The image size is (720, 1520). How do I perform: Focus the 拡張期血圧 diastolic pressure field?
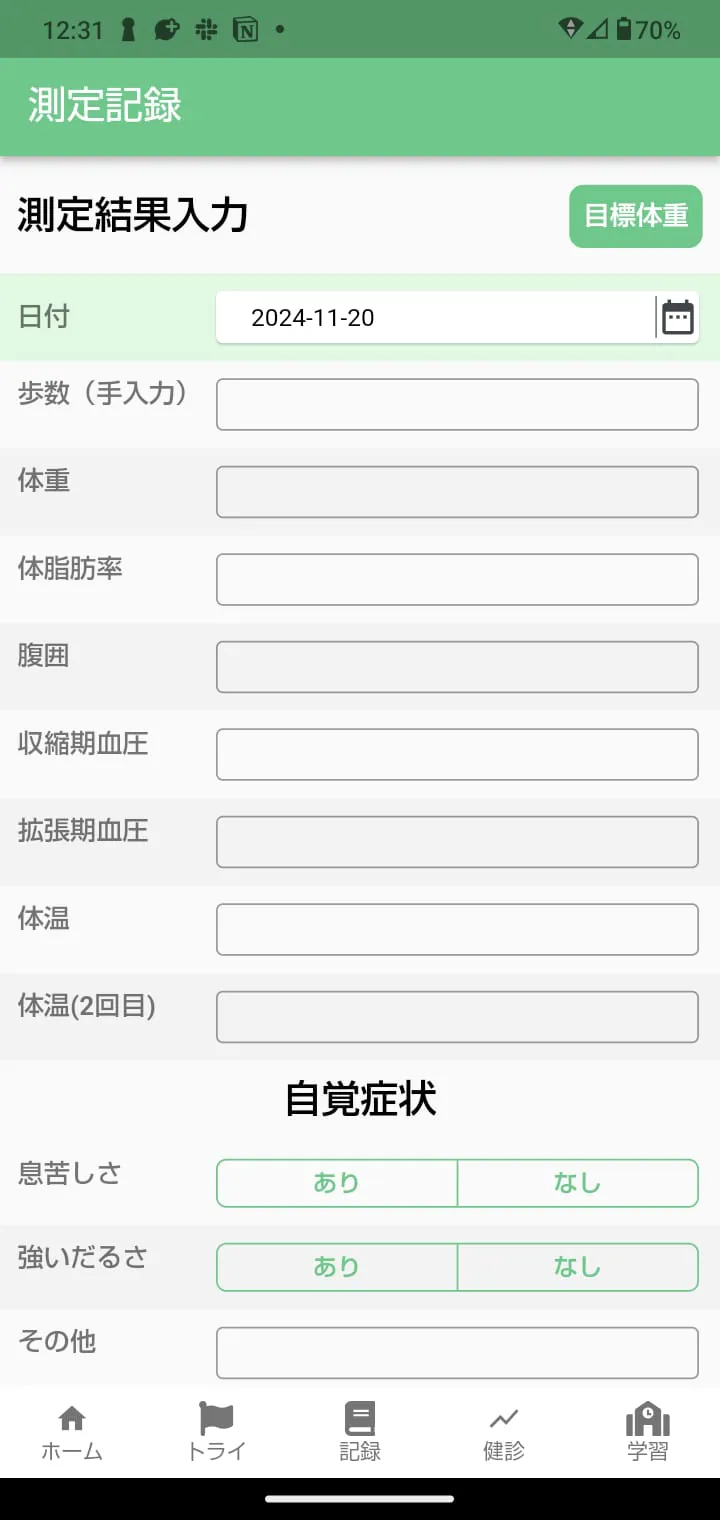click(457, 842)
